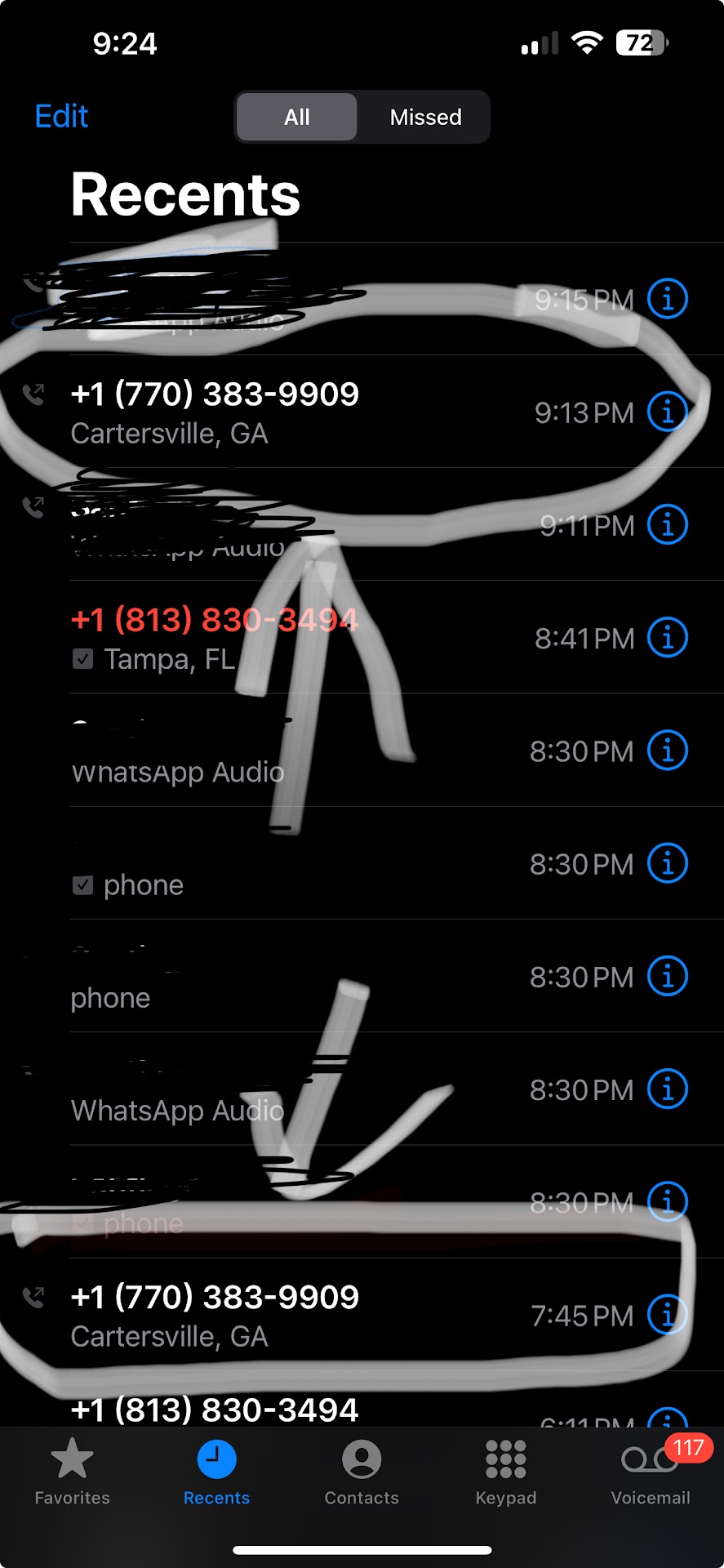Image resolution: width=724 pixels, height=1568 pixels.
Task: Switch to the Keypad tab
Action: click(x=506, y=1472)
